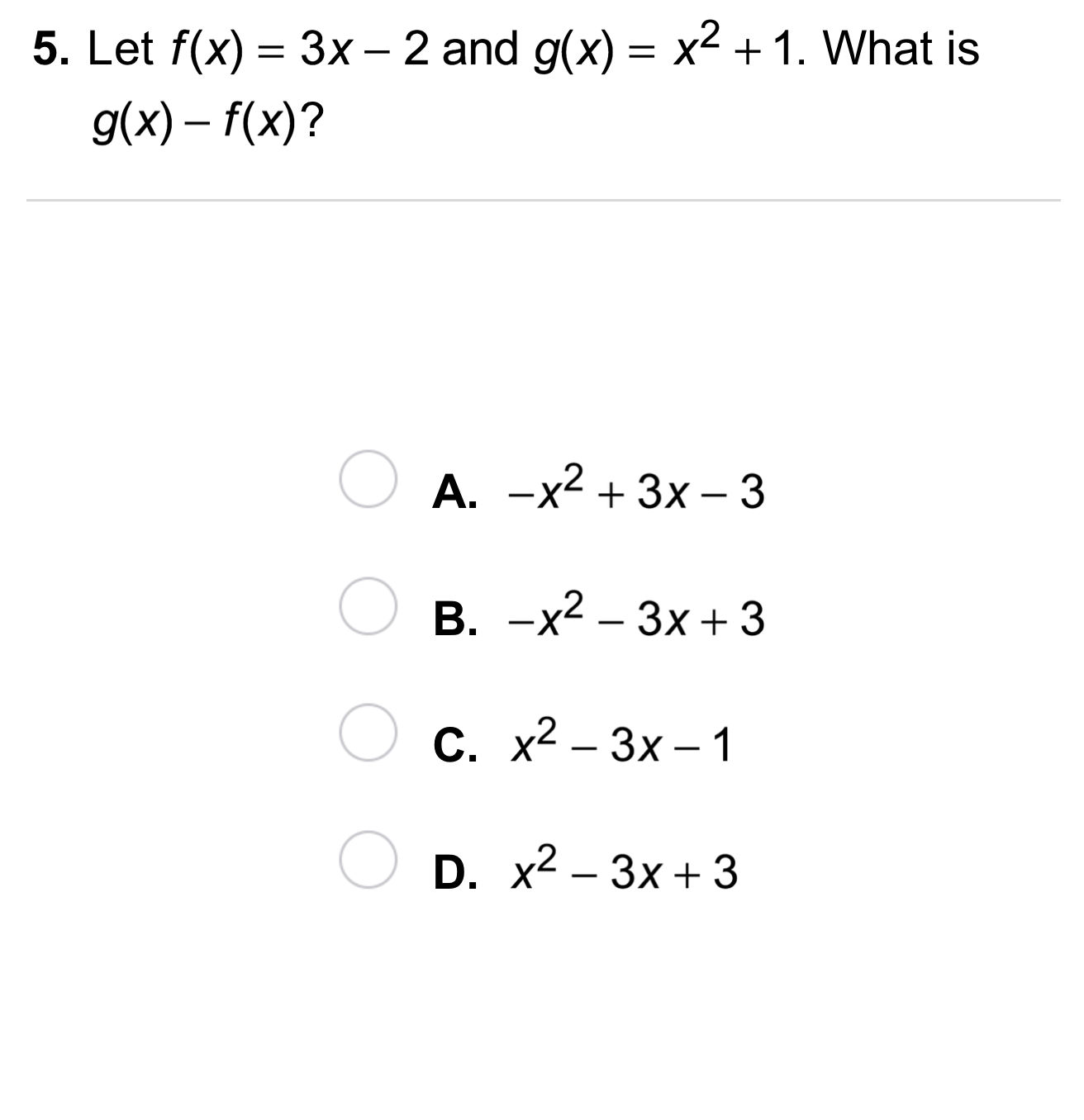Pick answer C, x² − 3x − 1
1084x1120 pixels.
tap(365, 733)
